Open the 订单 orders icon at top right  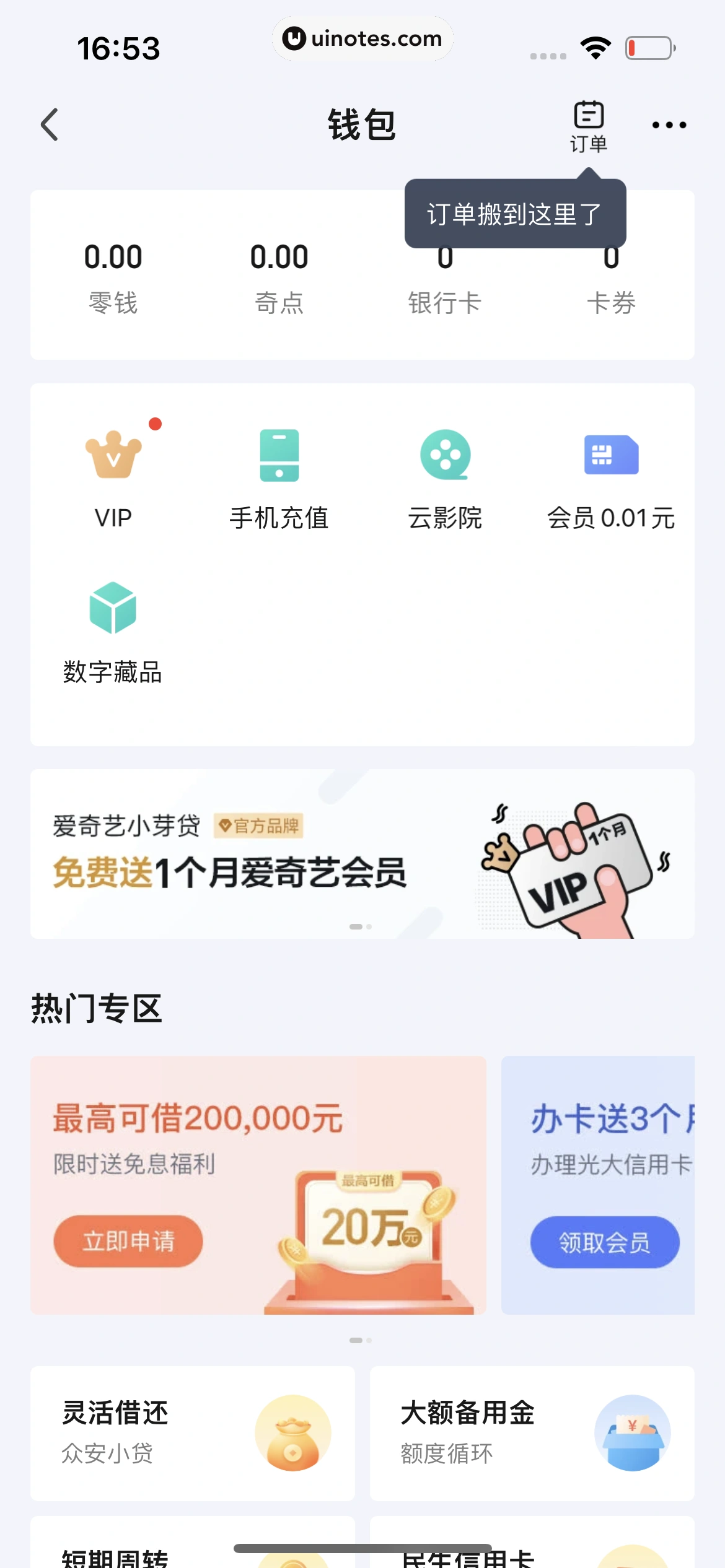(x=587, y=124)
